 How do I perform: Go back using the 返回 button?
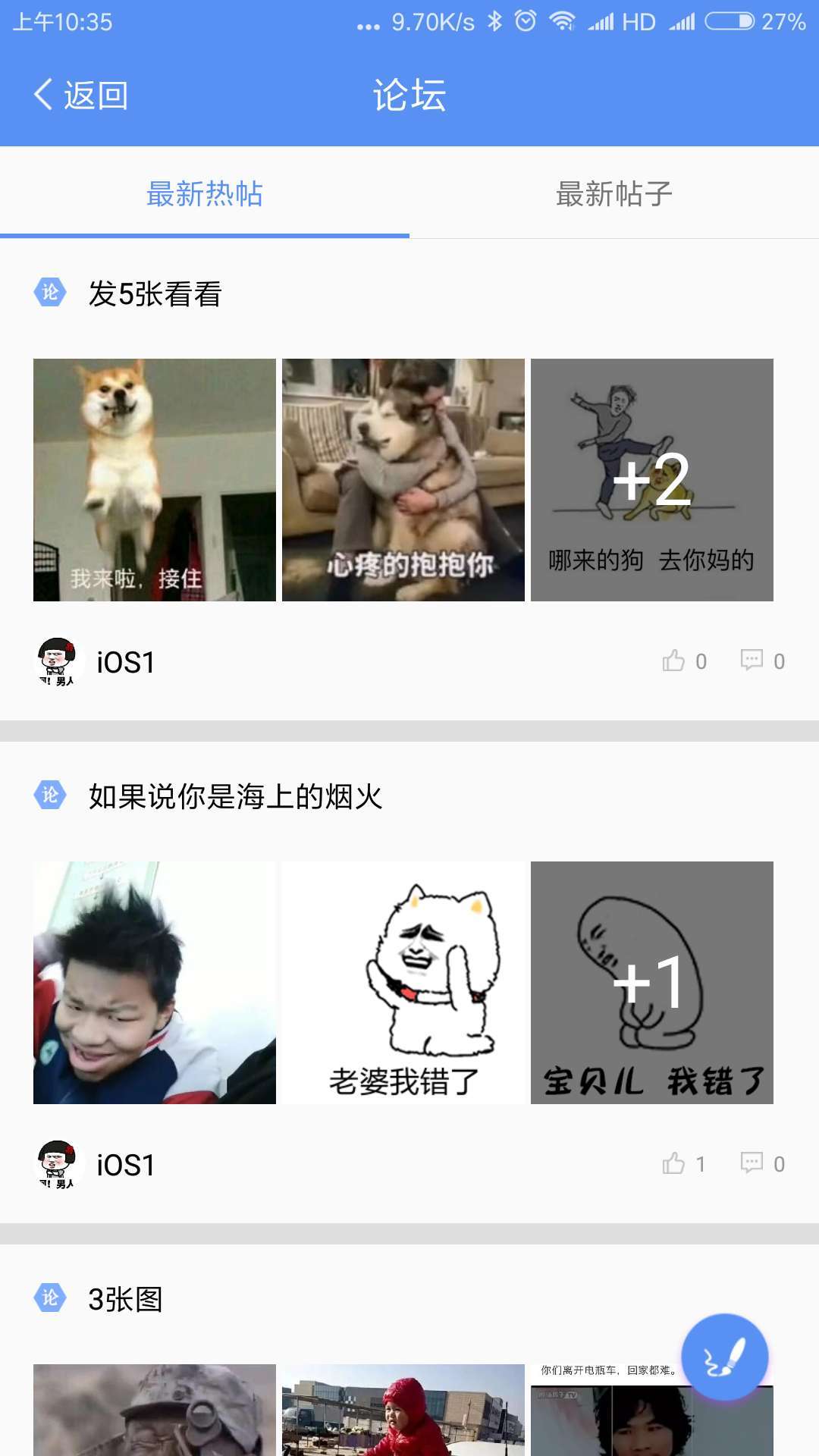pos(81,96)
